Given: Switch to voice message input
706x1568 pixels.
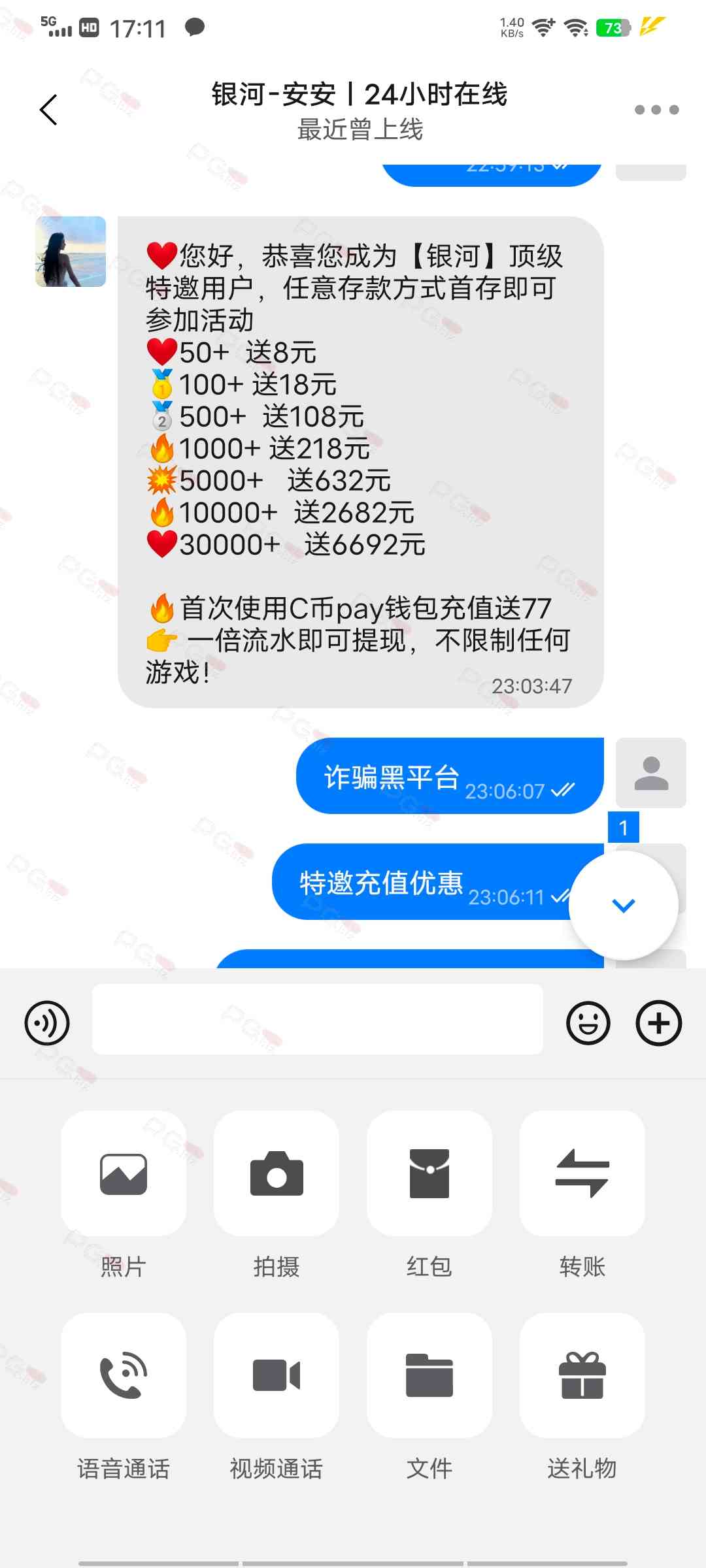Looking at the screenshot, I should click(47, 1022).
